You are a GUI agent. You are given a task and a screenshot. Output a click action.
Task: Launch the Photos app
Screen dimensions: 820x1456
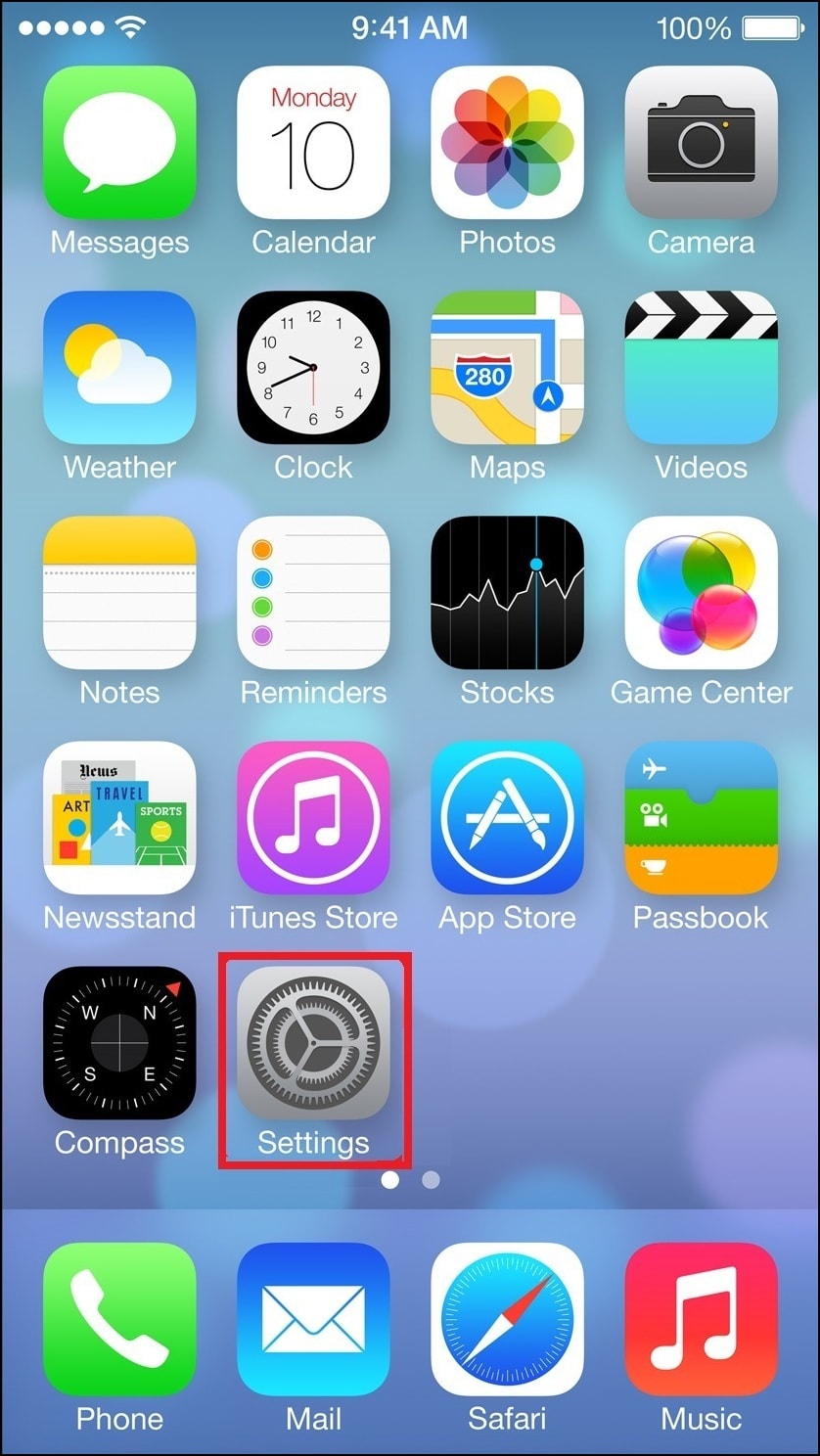(x=507, y=143)
